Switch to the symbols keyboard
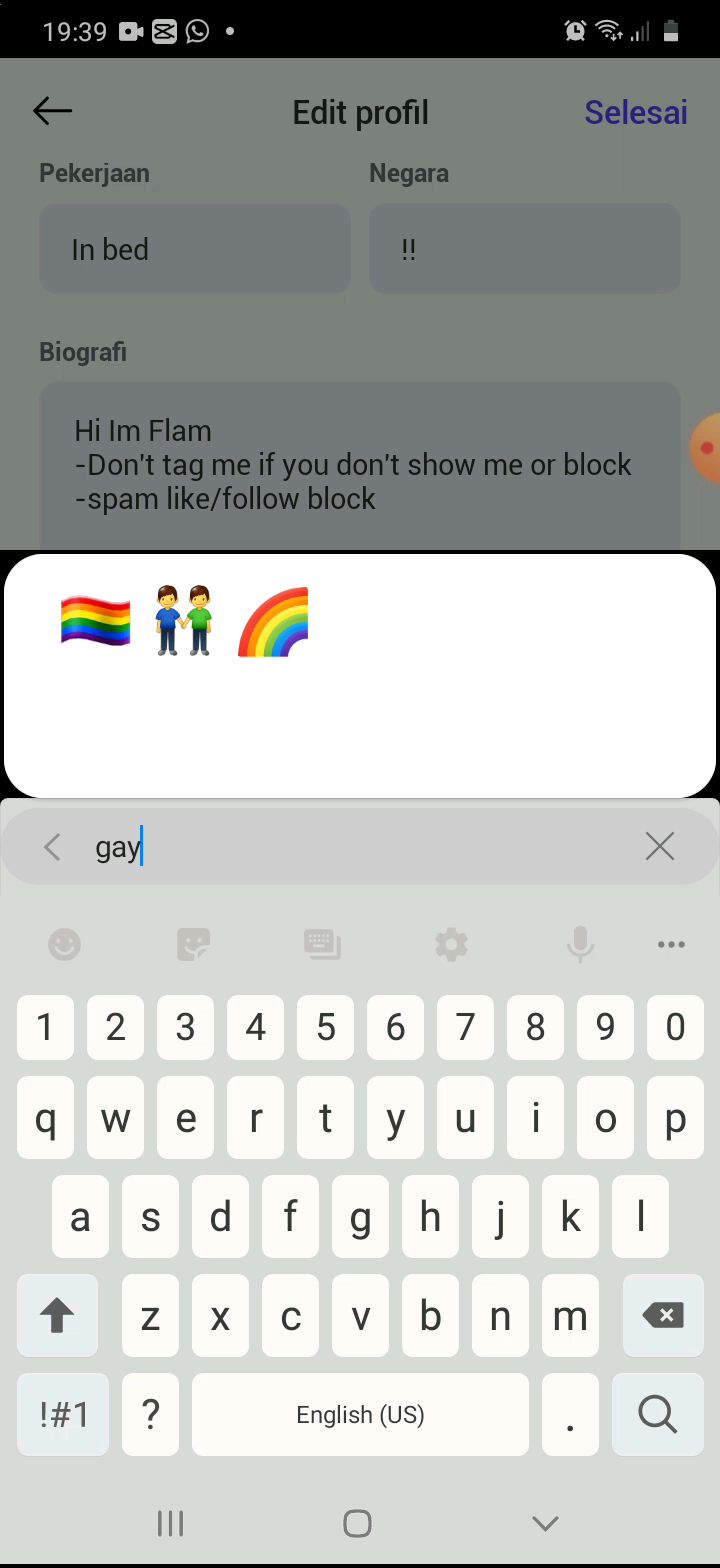The image size is (720, 1568). (64, 1414)
